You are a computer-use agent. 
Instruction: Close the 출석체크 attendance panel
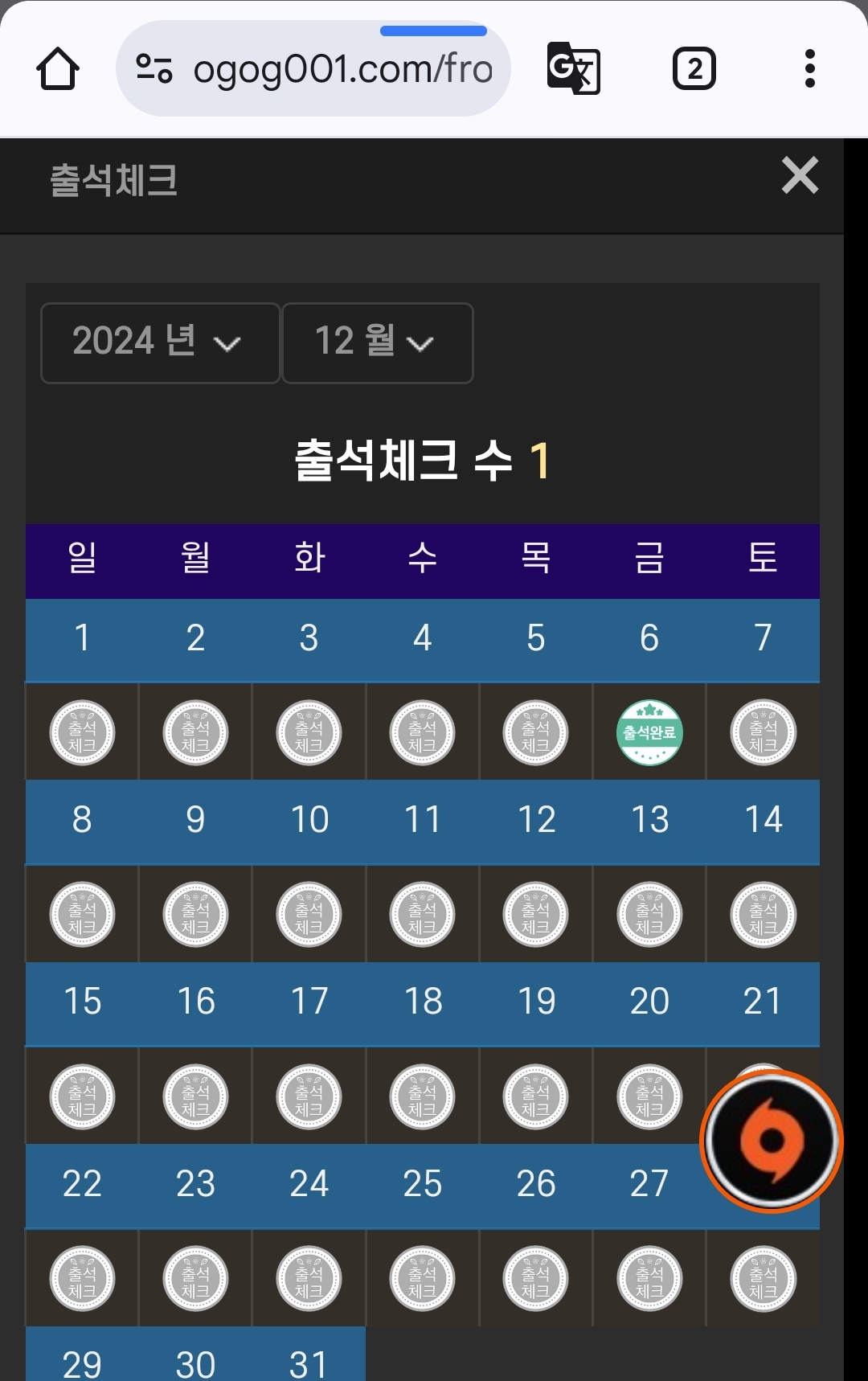point(800,175)
